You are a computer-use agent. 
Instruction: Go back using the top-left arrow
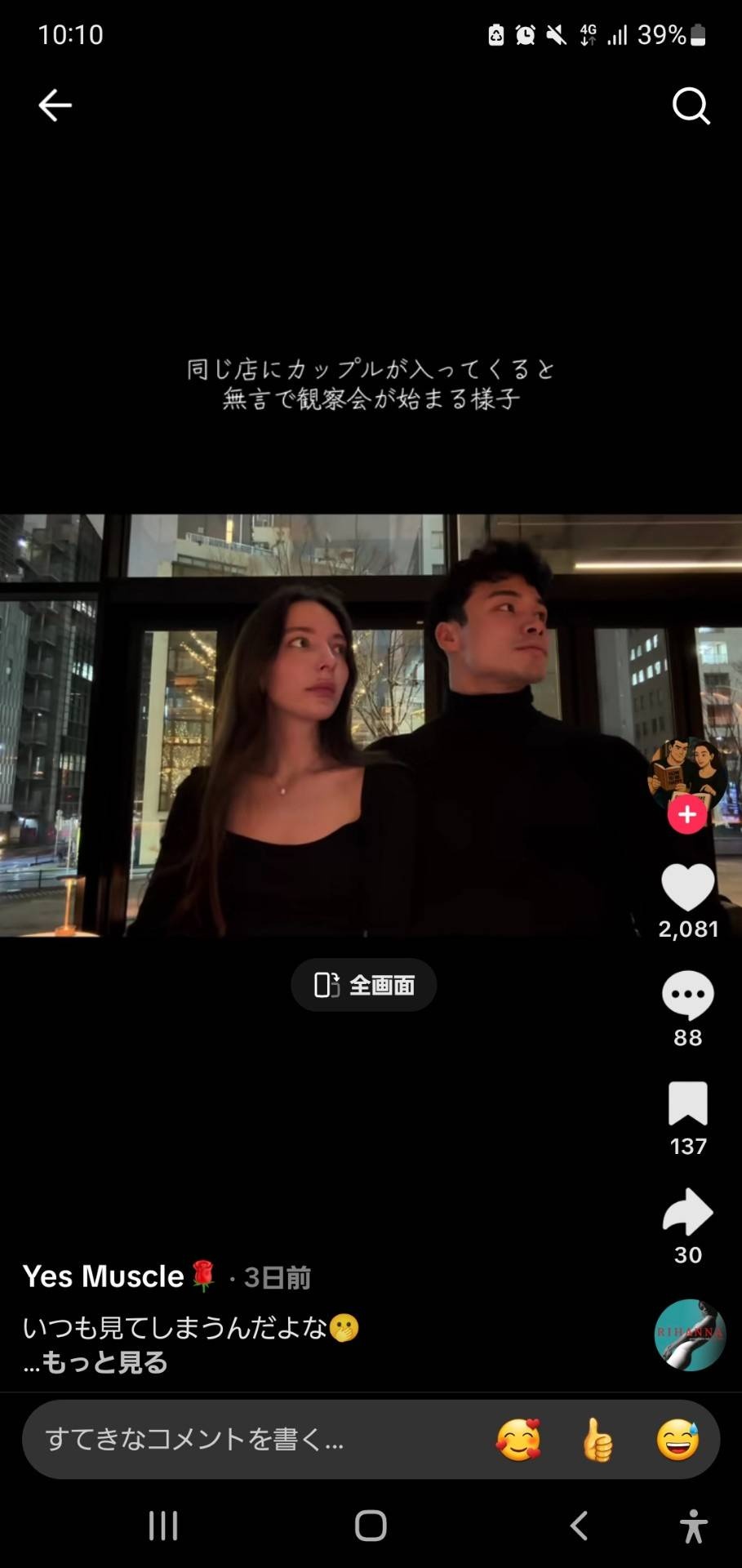55,105
